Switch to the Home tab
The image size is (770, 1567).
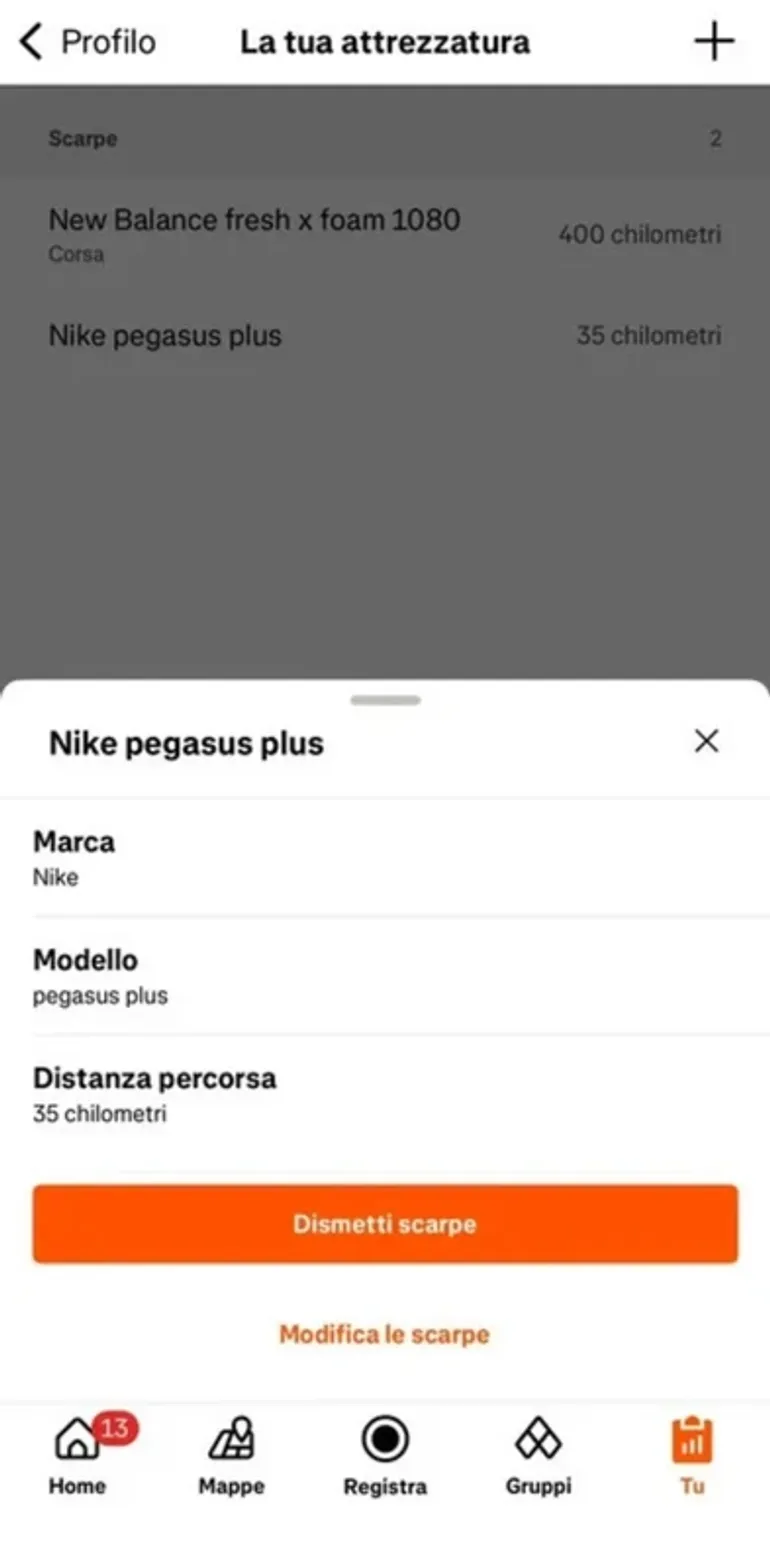point(78,1456)
